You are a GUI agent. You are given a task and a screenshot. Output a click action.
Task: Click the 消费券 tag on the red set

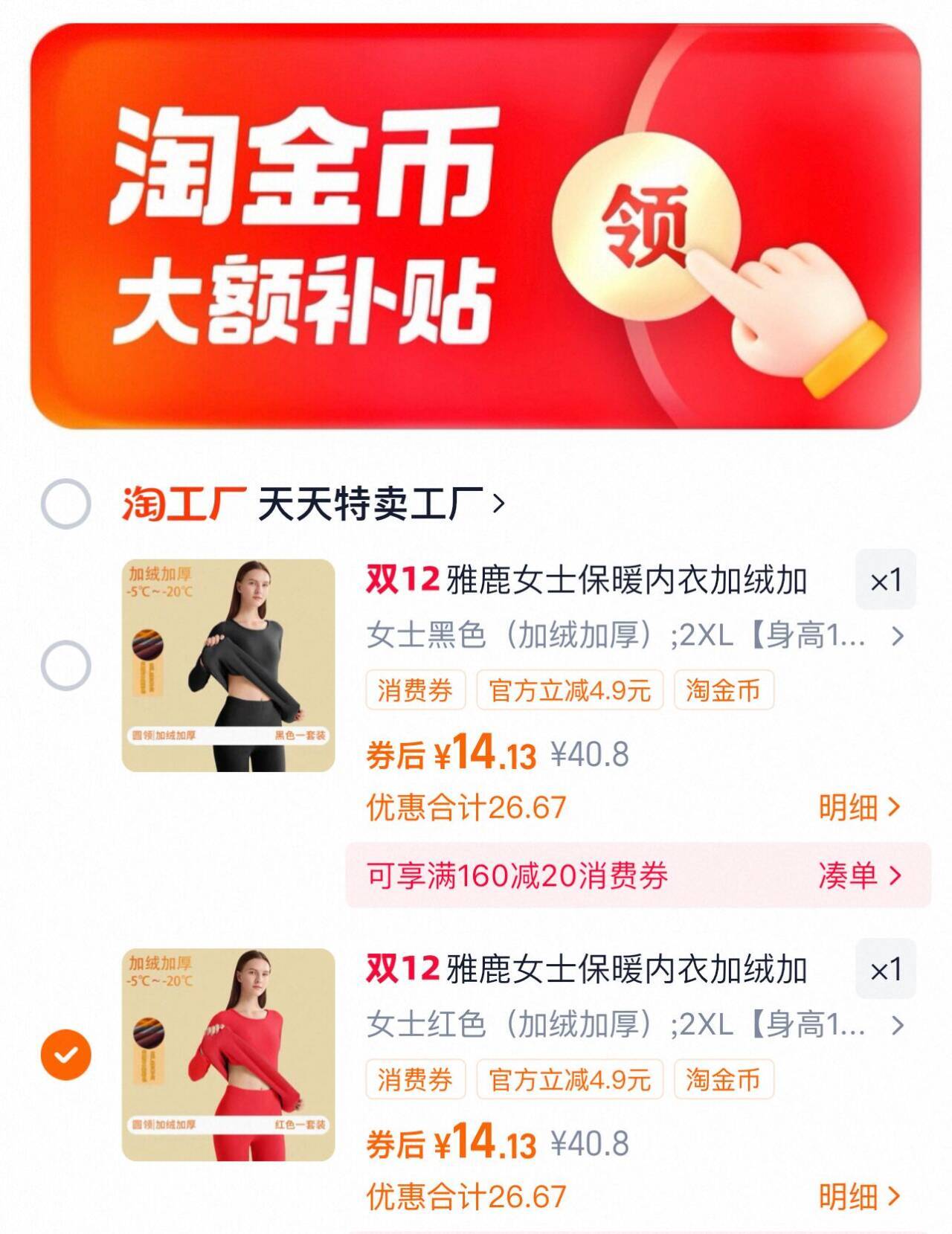pos(416,1079)
